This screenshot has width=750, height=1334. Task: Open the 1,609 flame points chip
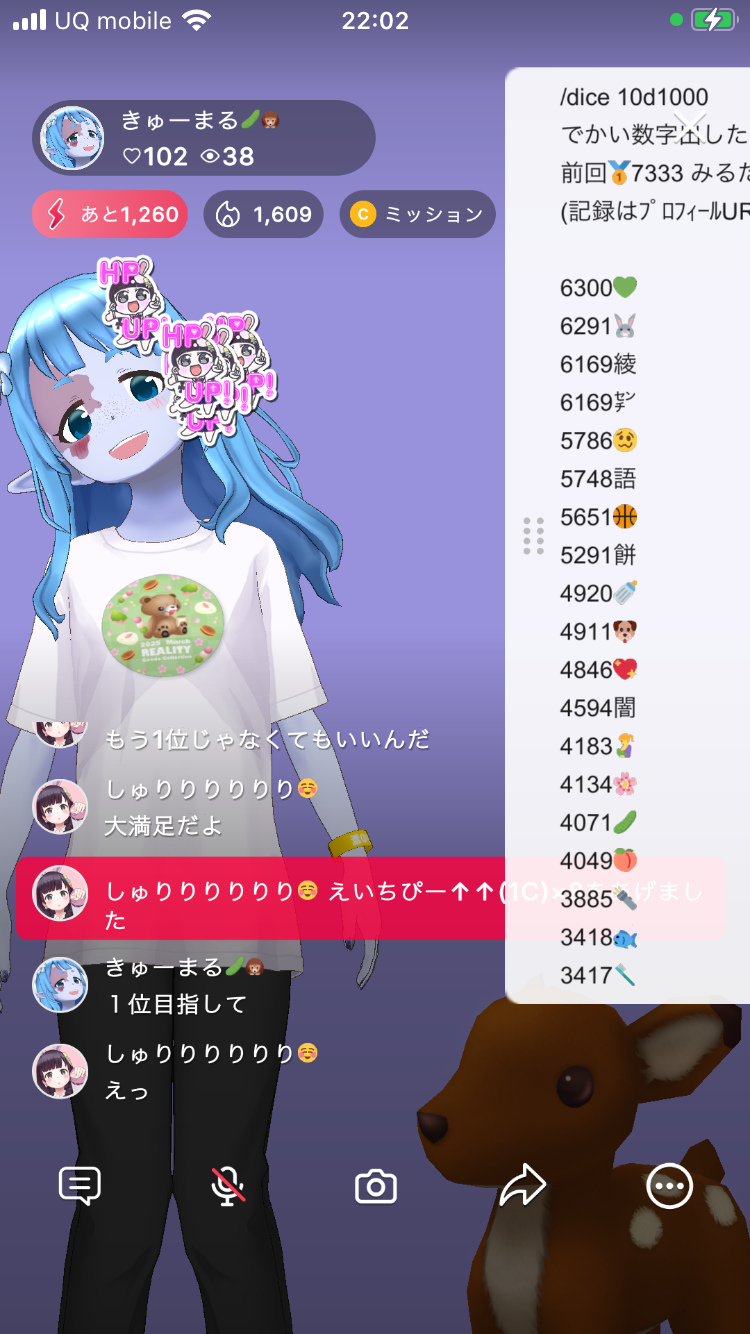[x=264, y=214]
